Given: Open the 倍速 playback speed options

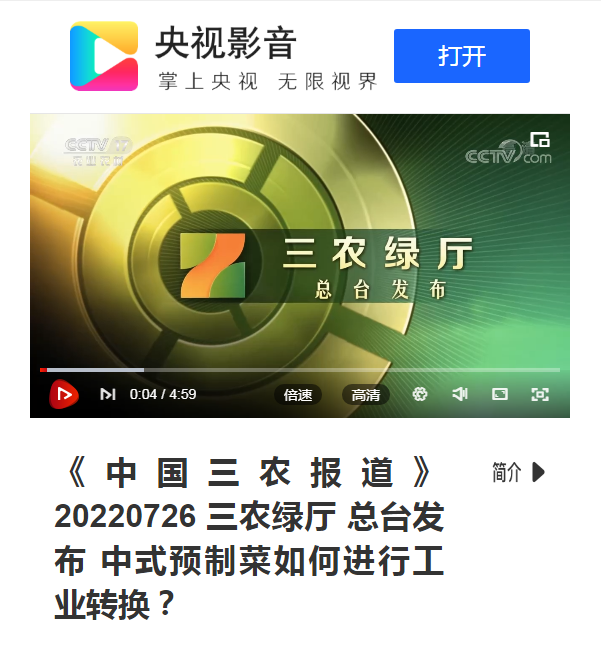Looking at the screenshot, I should 298,395.
